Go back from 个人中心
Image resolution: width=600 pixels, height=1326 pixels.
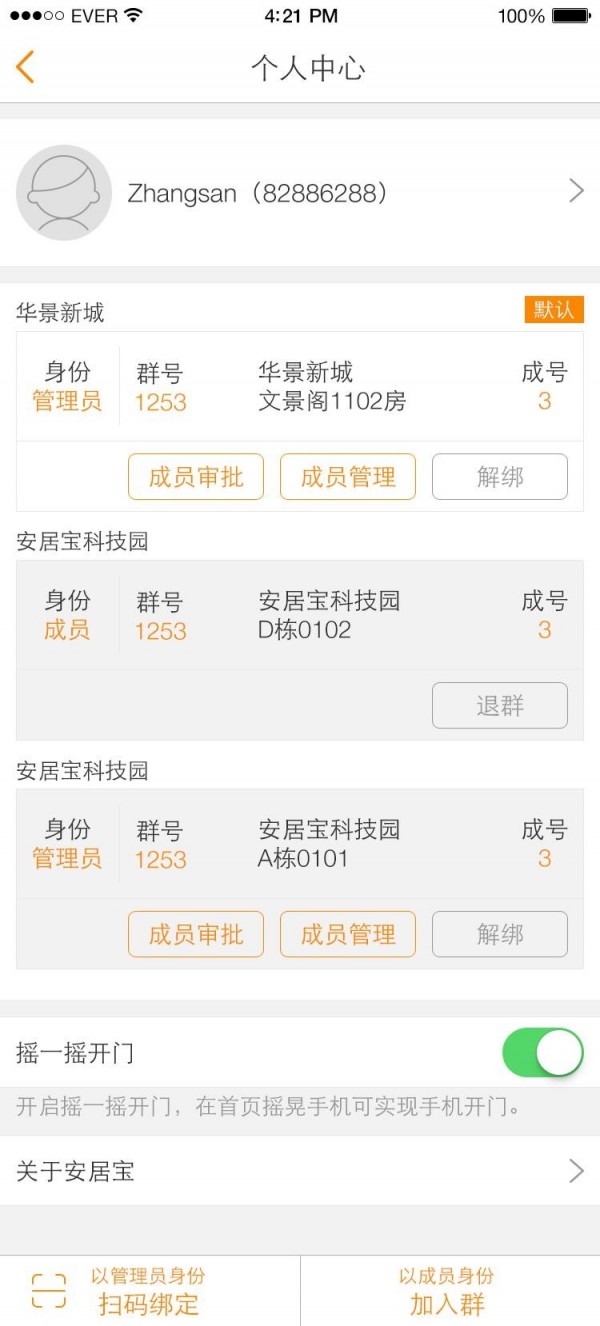(26, 68)
